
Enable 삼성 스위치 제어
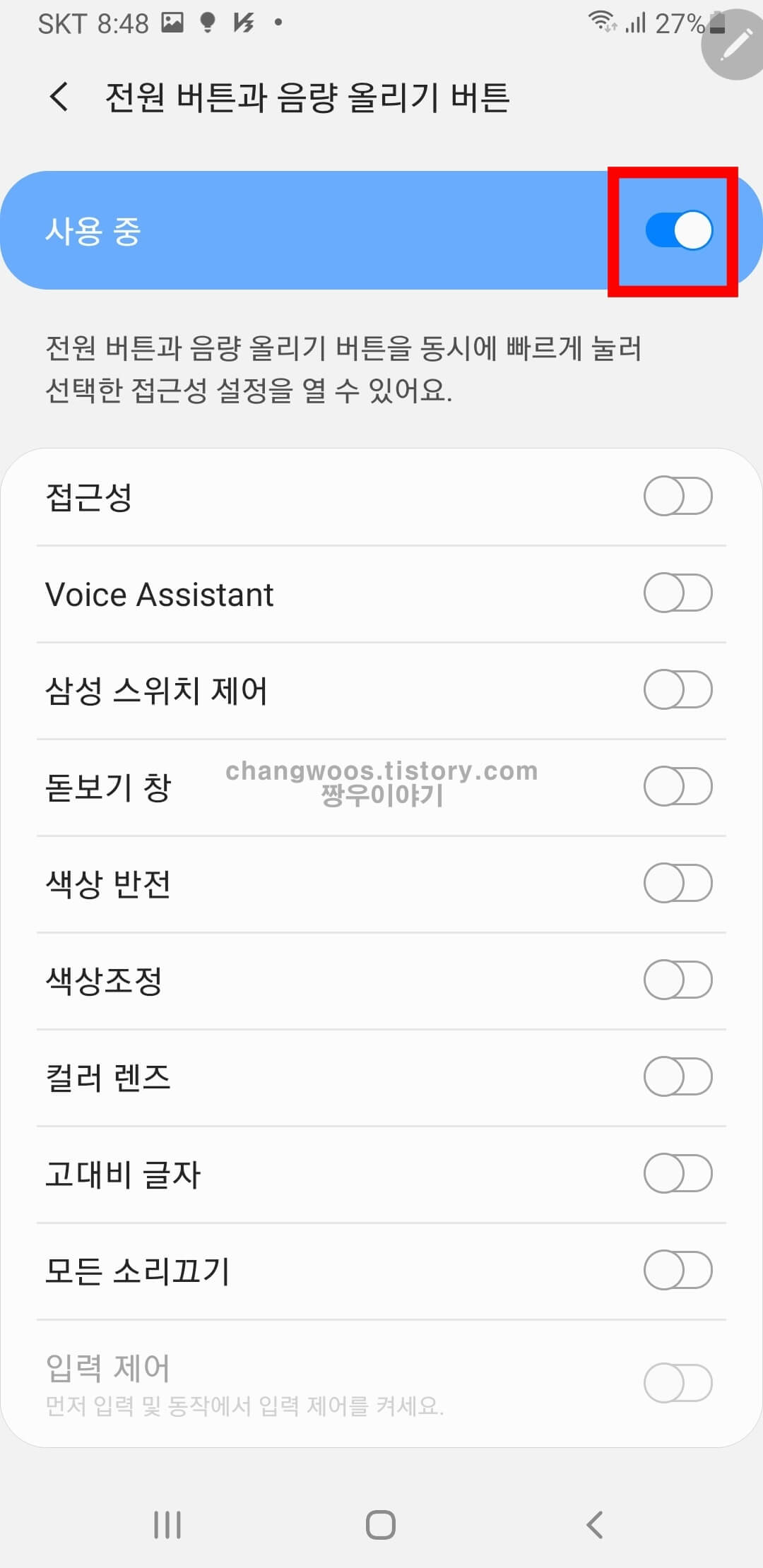[x=678, y=690]
